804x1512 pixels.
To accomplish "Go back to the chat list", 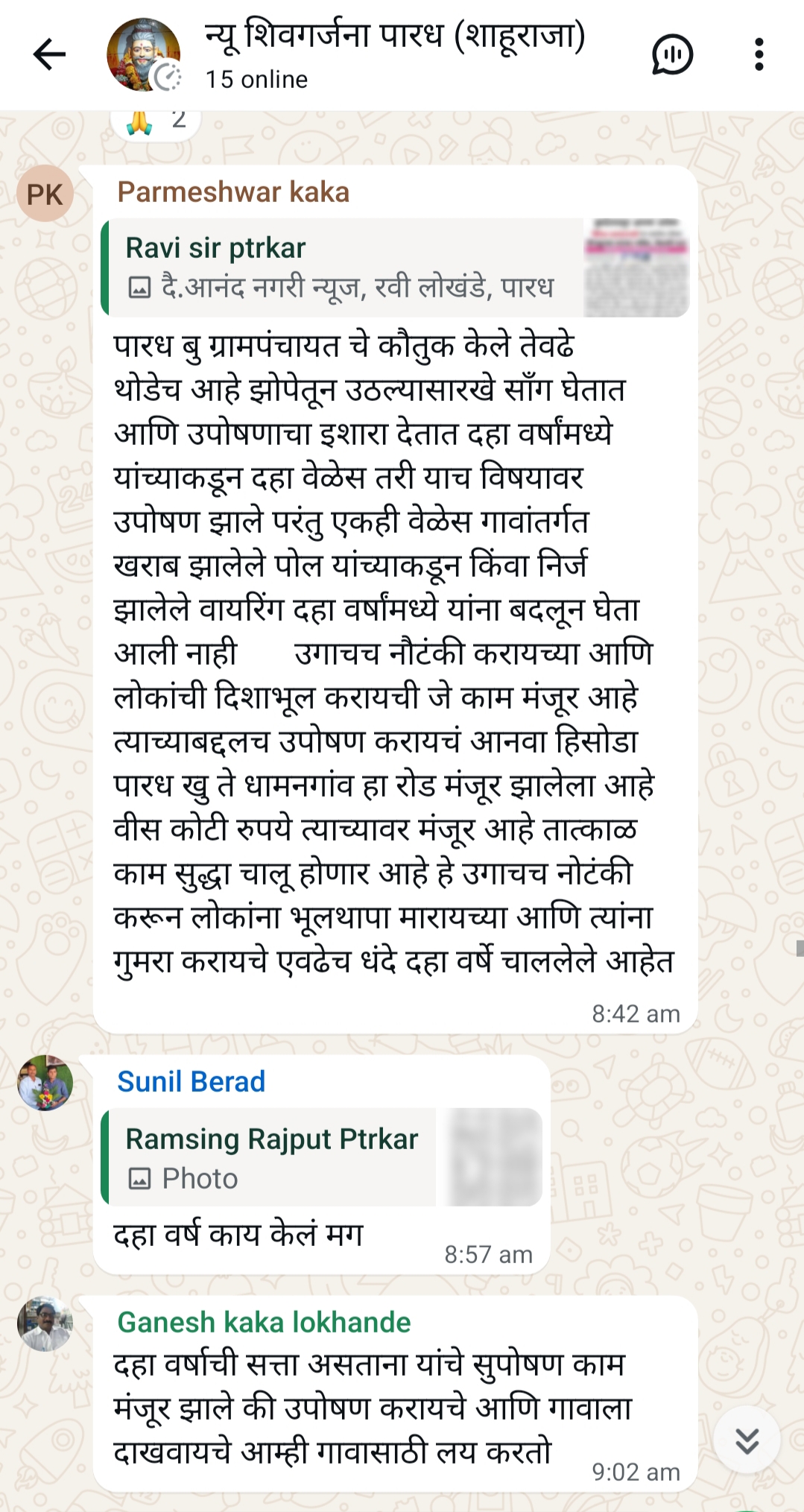I will click(x=50, y=54).
